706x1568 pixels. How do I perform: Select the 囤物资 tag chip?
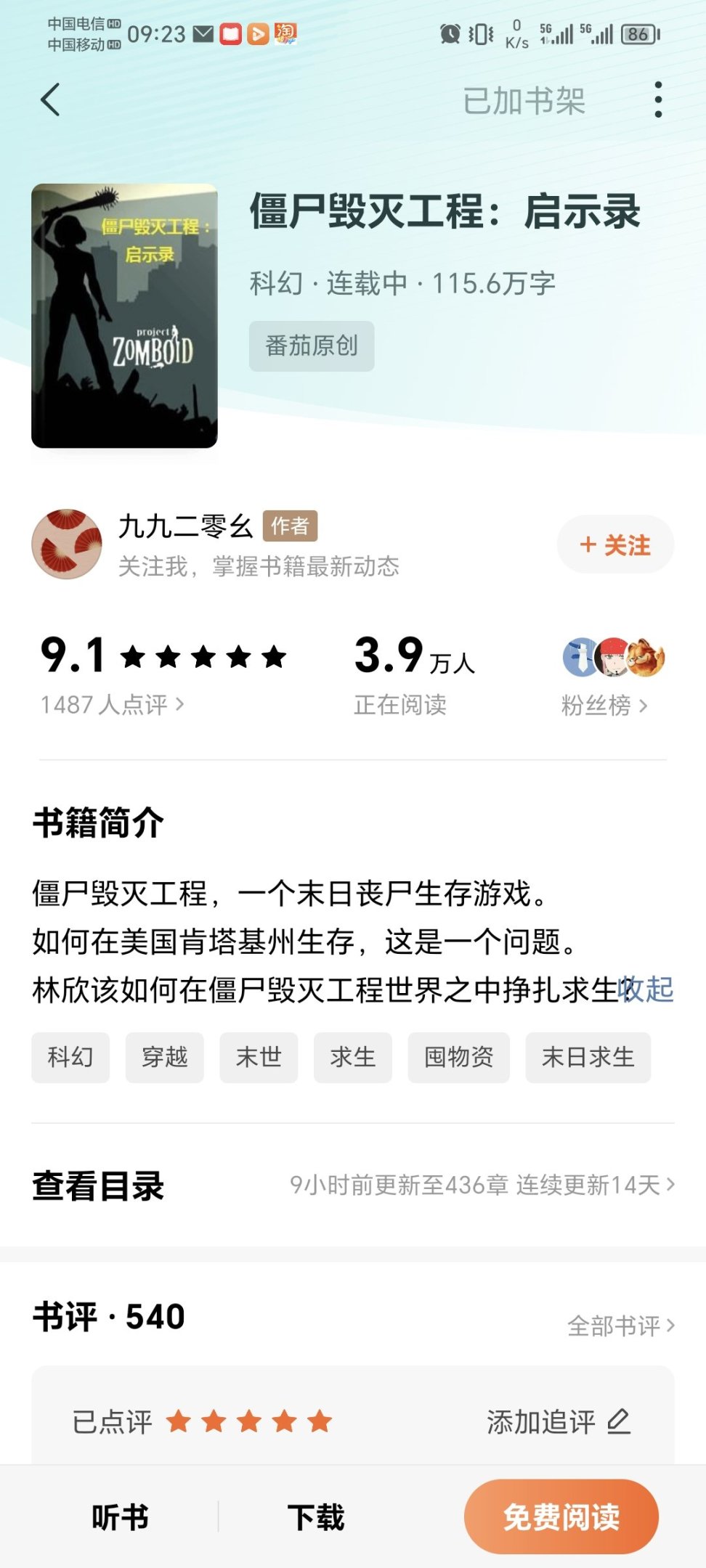458,1057
